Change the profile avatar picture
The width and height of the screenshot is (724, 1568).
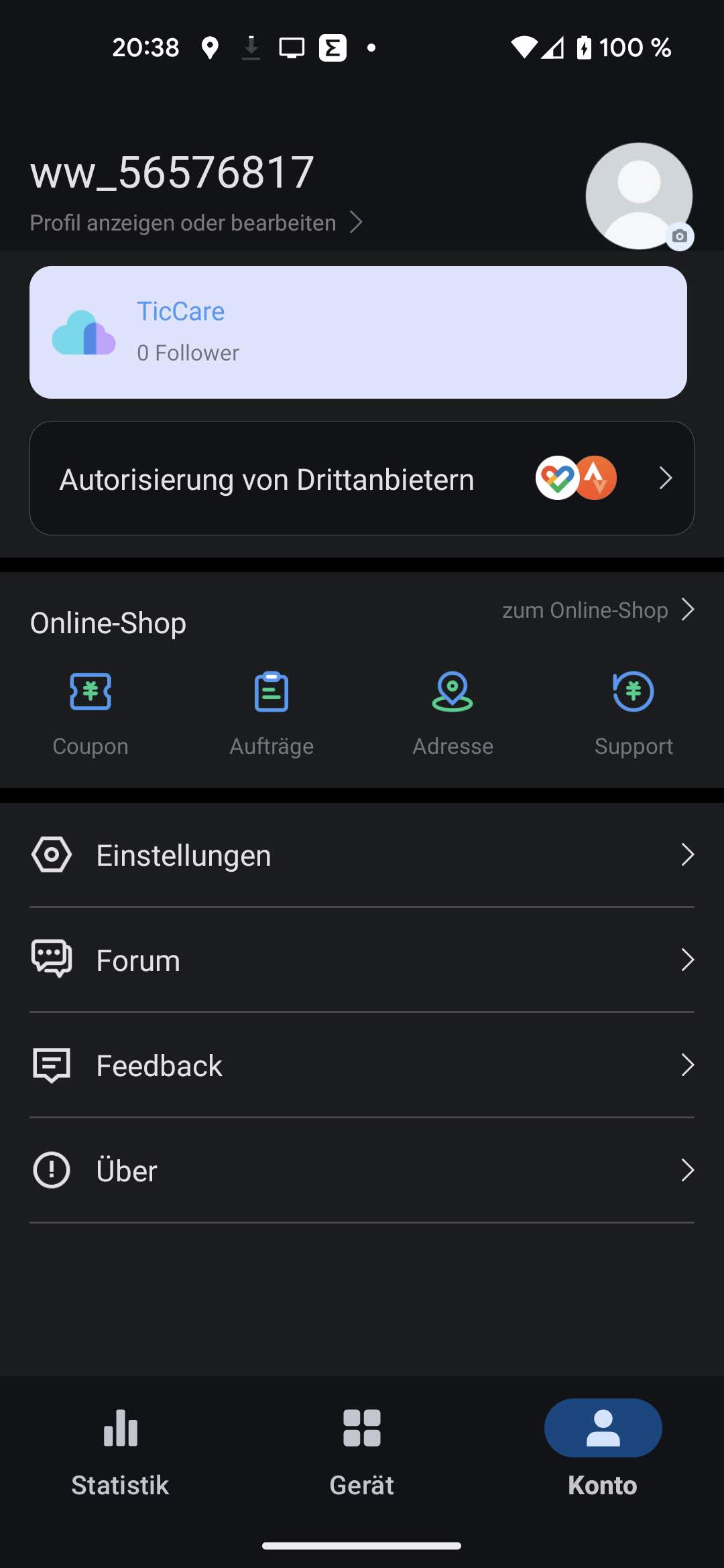[x=639, y=196]
